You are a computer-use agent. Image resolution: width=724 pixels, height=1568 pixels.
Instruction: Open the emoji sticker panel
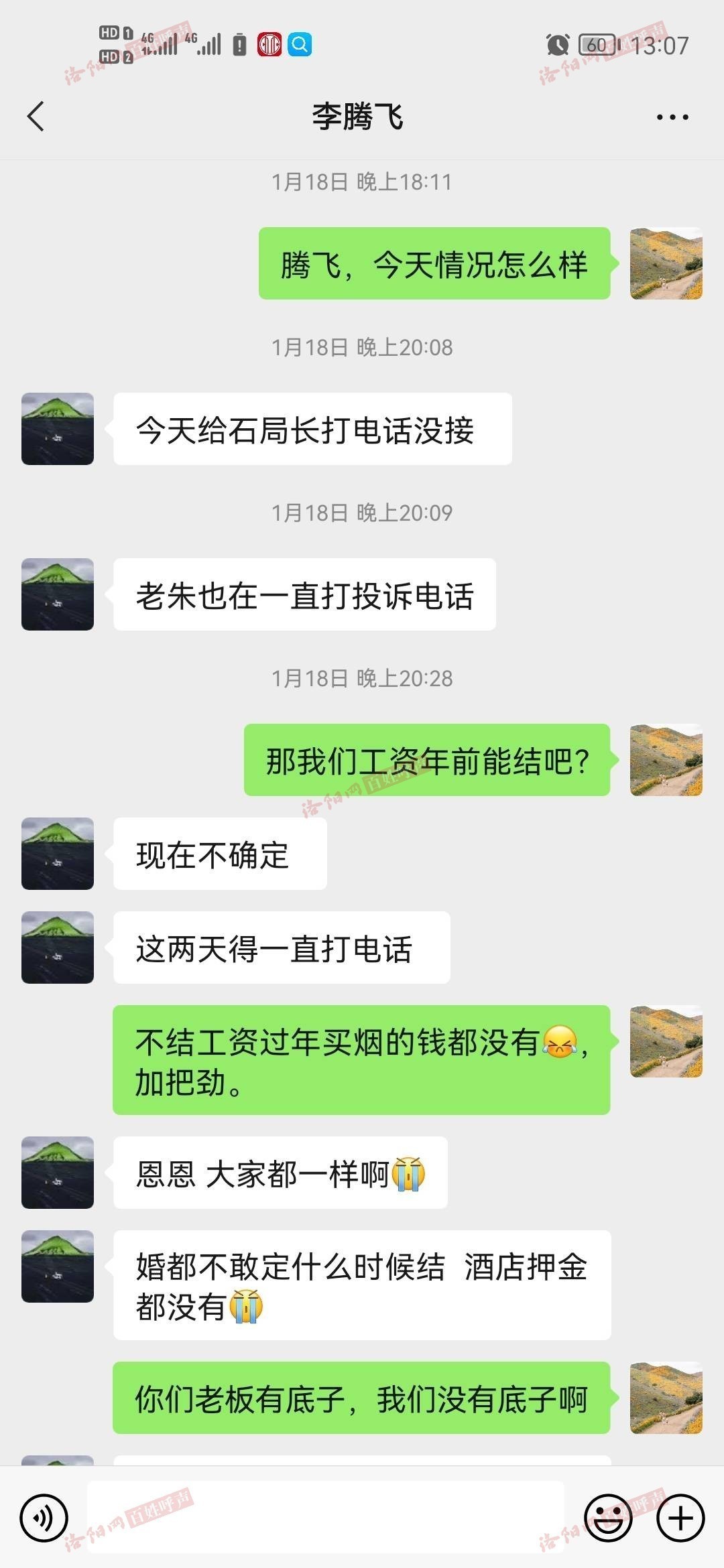tap(608, 1518)
